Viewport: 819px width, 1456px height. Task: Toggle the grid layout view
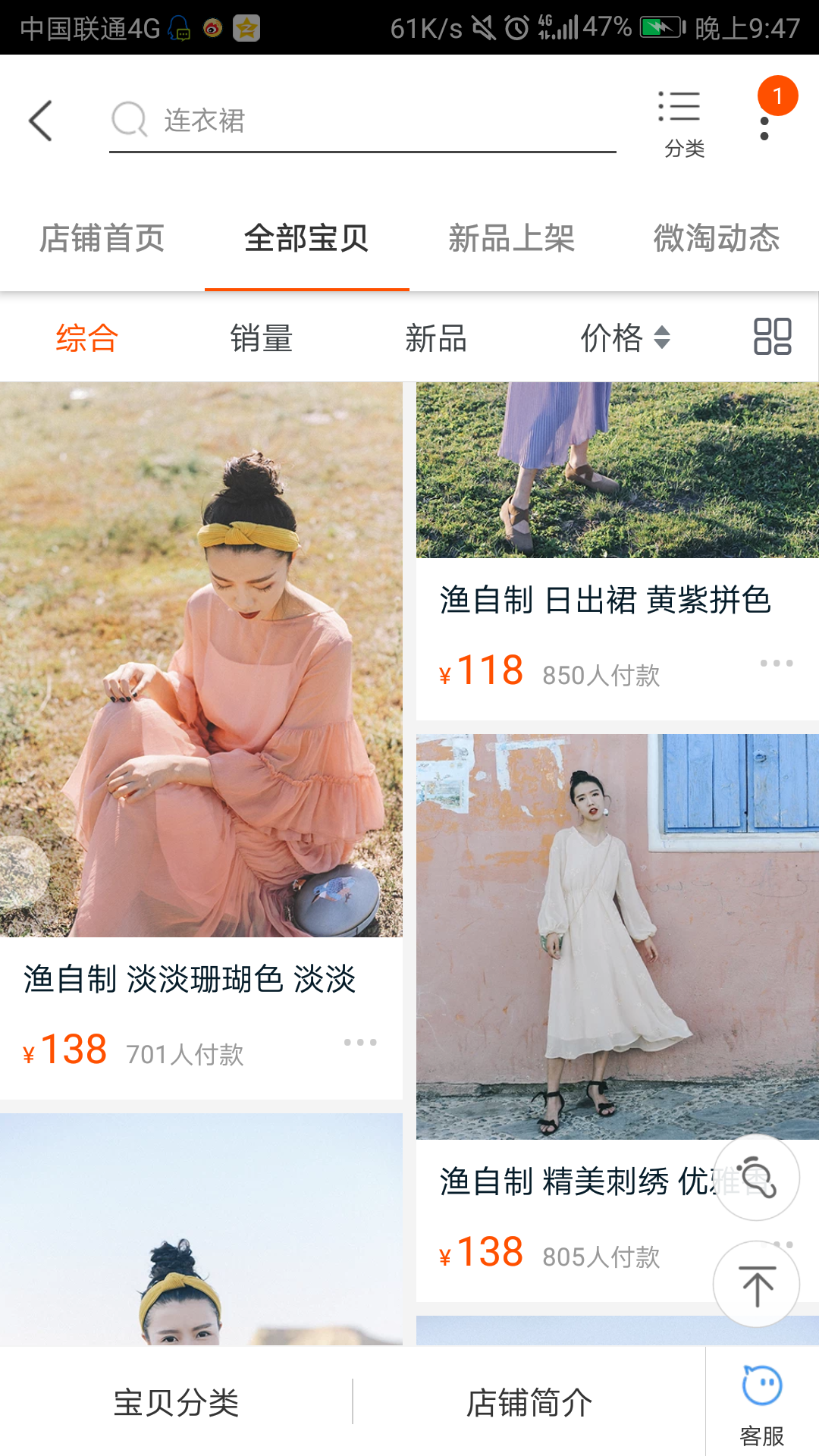pos(772,337)
